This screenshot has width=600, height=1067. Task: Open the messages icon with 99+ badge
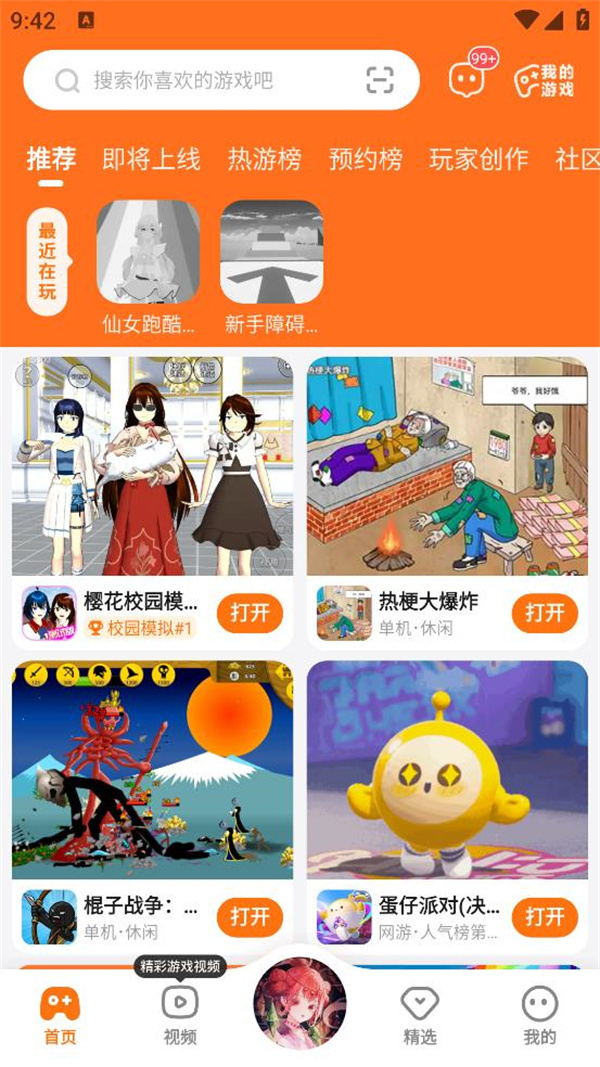(466, 80)
